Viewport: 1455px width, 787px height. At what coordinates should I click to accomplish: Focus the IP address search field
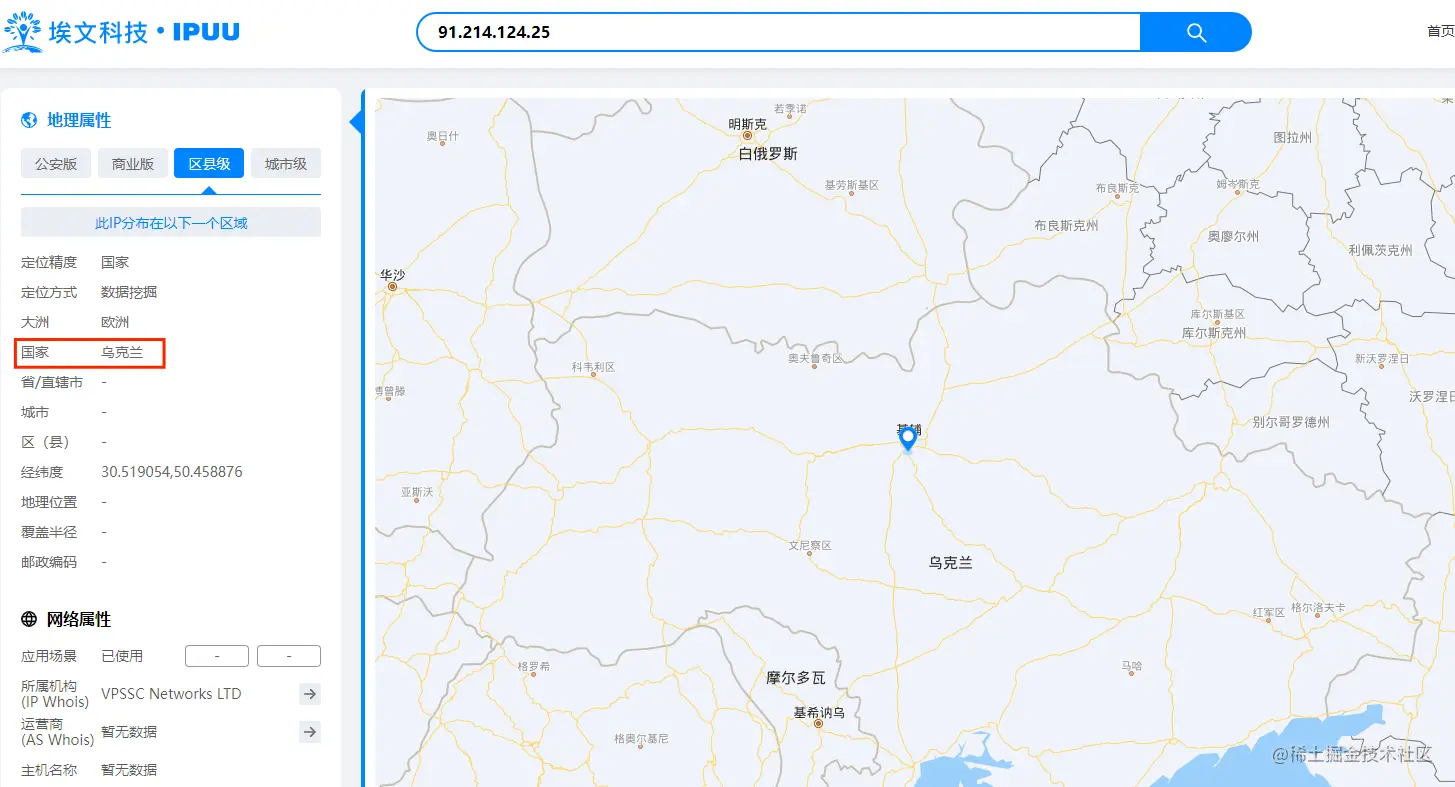coord(780,32)
